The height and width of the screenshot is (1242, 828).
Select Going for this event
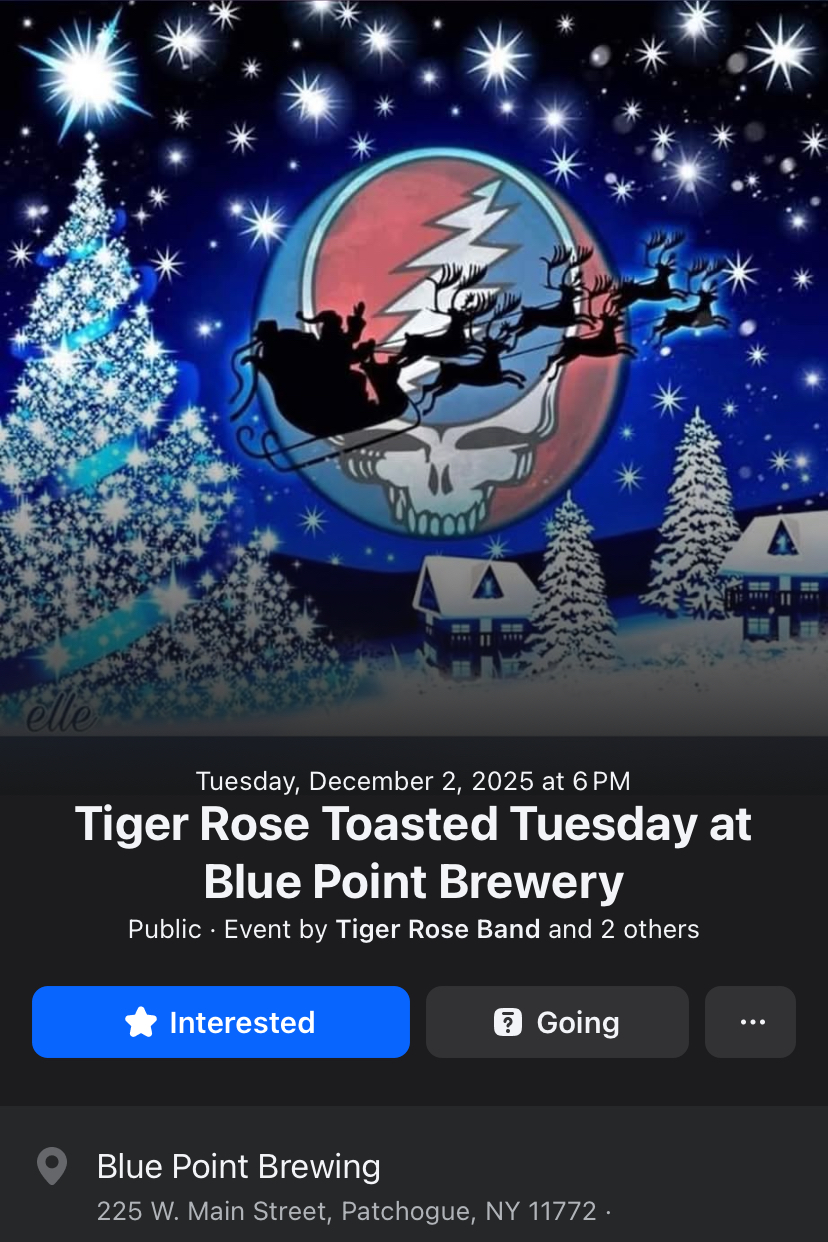click(557, 1022)
